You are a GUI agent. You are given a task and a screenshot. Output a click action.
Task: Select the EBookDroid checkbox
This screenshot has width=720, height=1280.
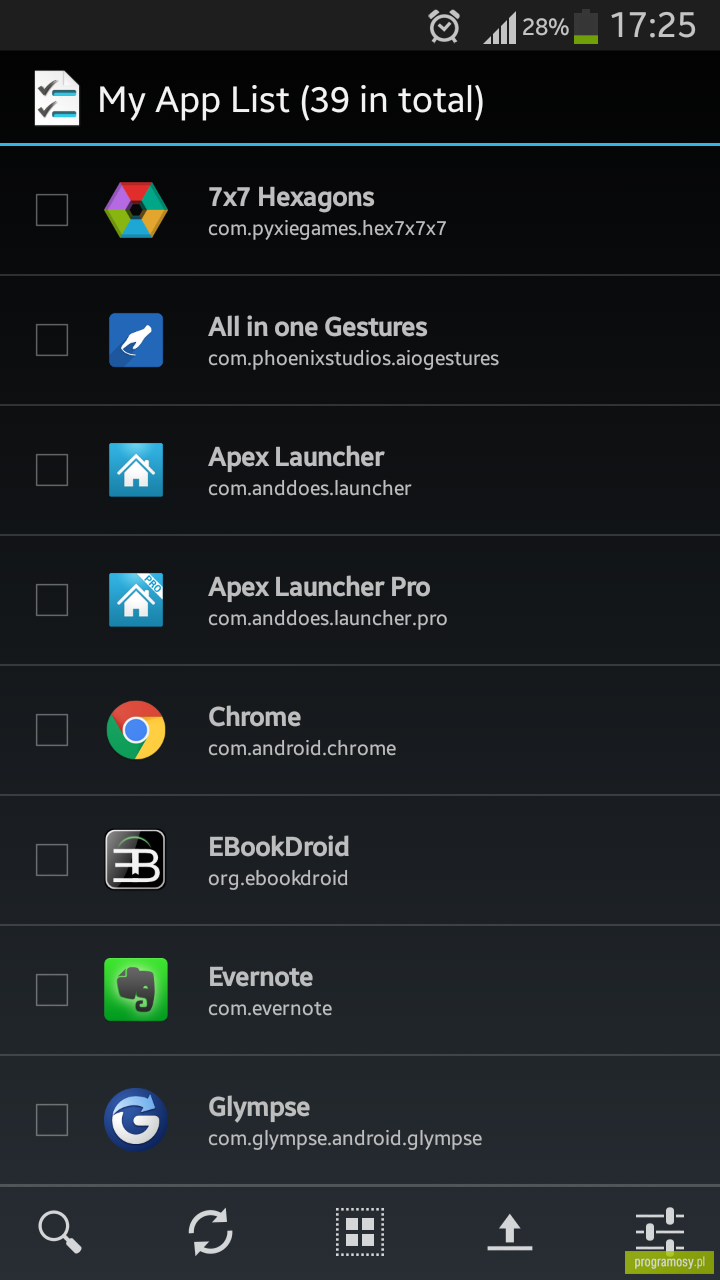click(52, 860)
